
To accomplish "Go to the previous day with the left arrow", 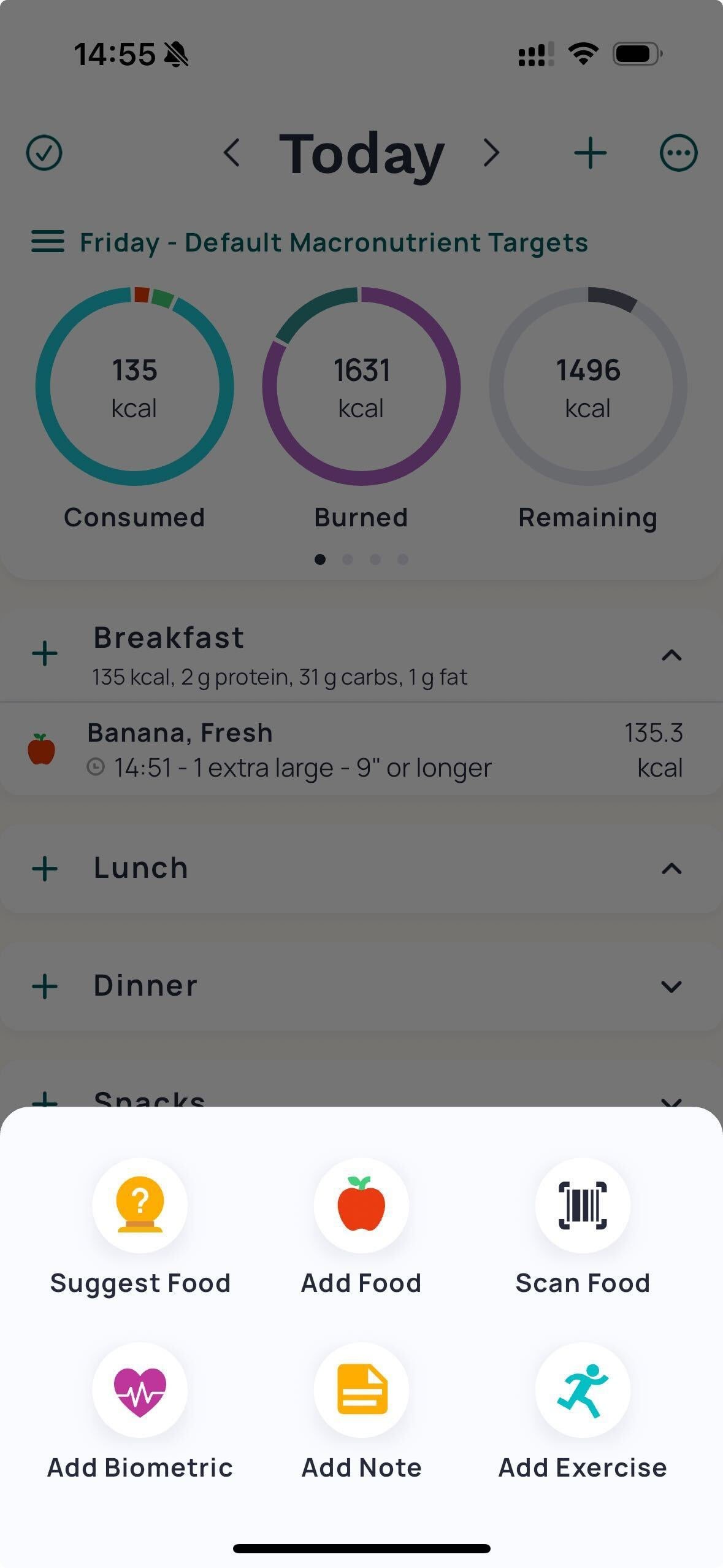I will 232,153.
